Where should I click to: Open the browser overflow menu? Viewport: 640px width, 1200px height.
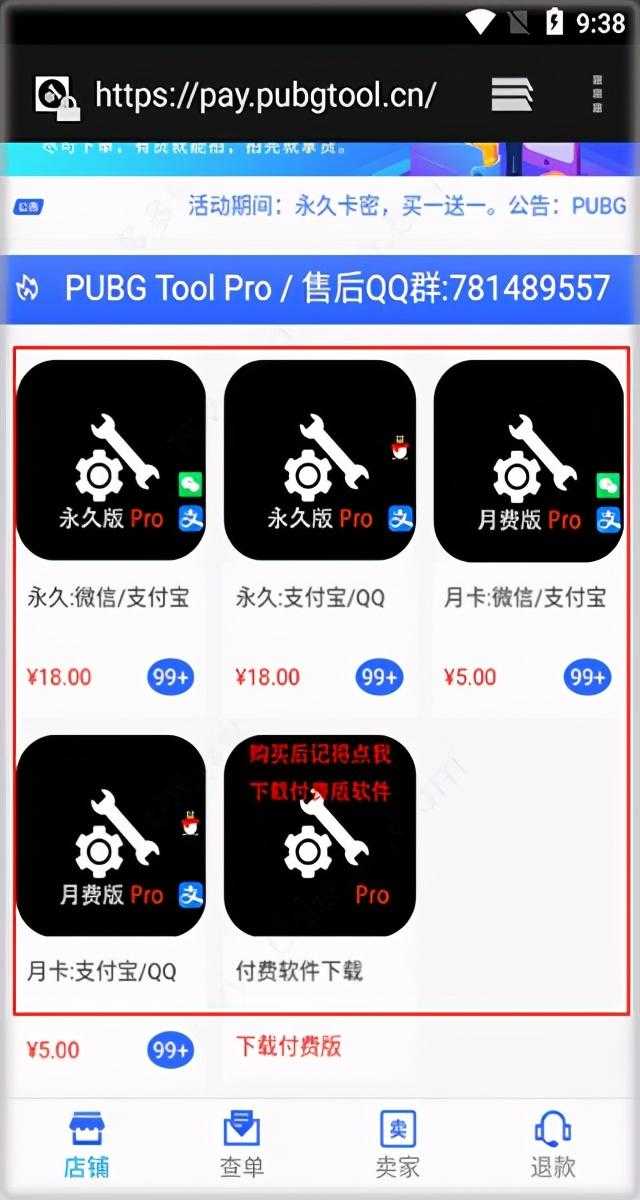pos(598,94)
